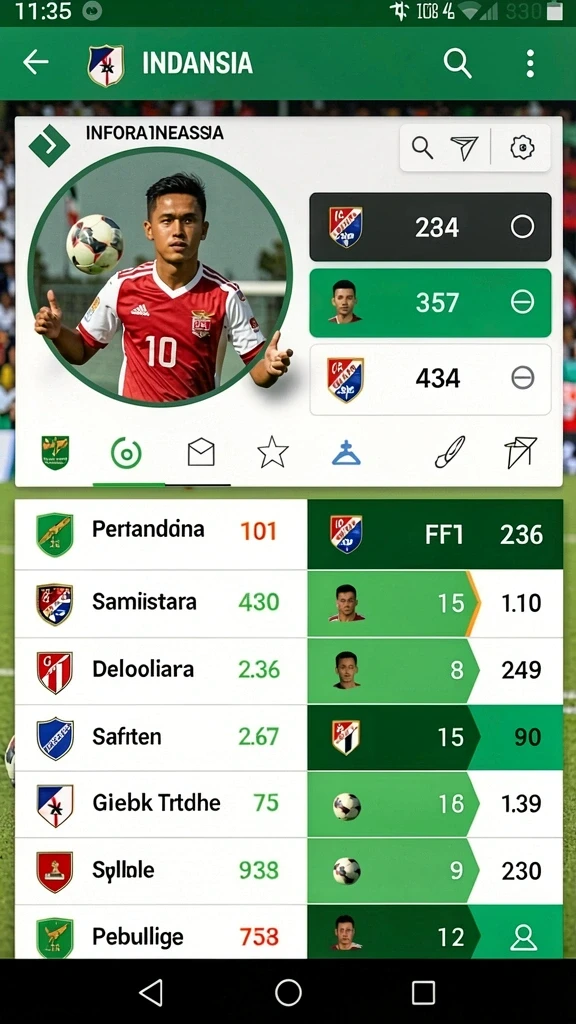The height and width of the screenshot is (1024, 576).
Task: Switch to the paperclip tab
Action: 450,452
